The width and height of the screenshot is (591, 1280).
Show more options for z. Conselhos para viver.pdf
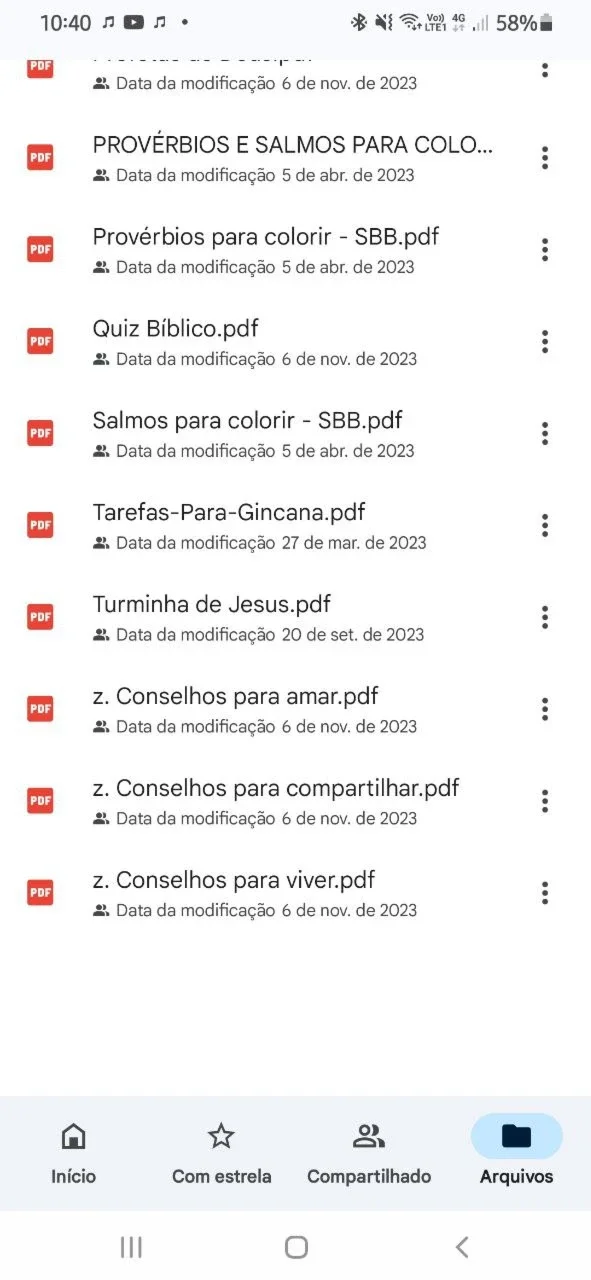545,893
